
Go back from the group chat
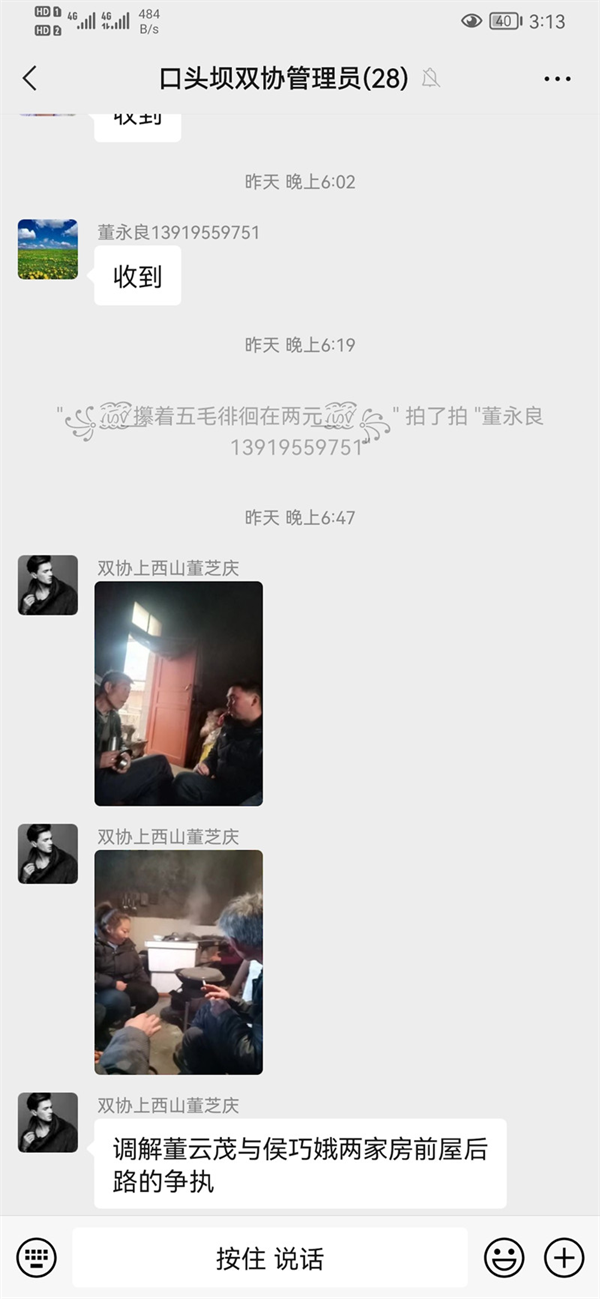pyautogui.click(x=30, y=79)
